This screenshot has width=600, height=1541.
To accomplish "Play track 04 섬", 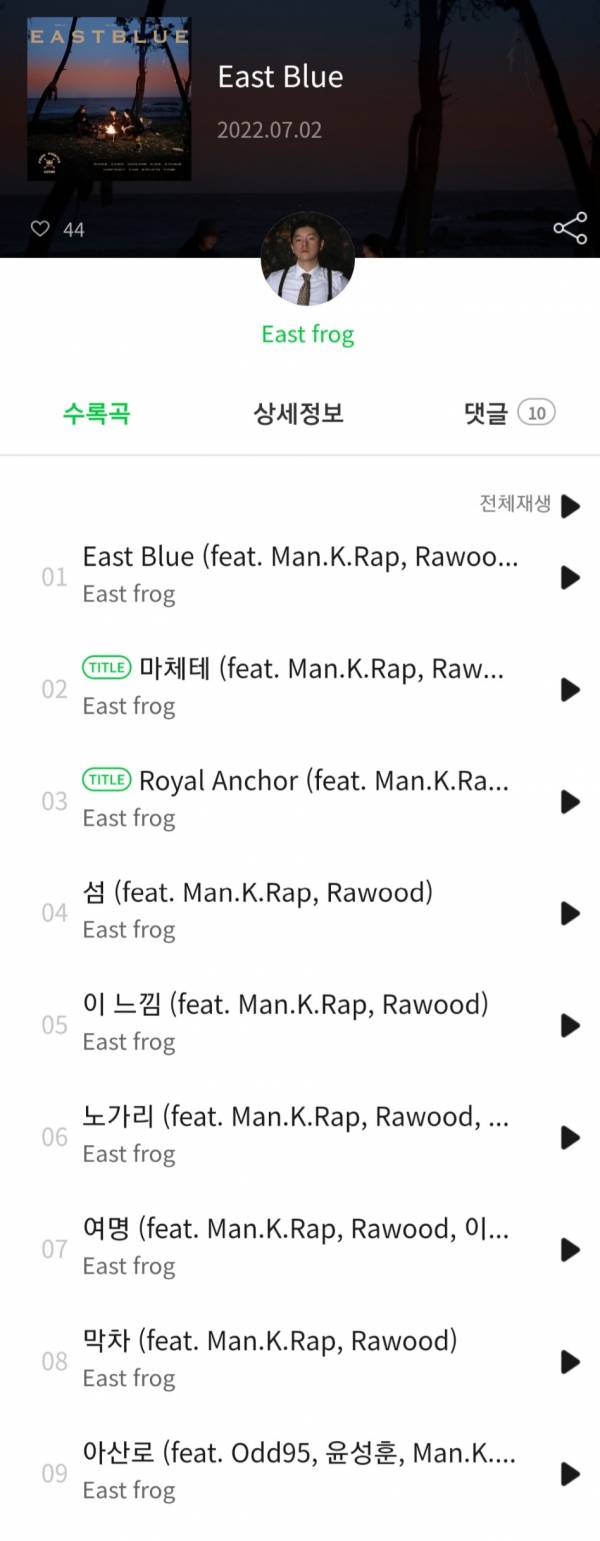I will 570,913.
